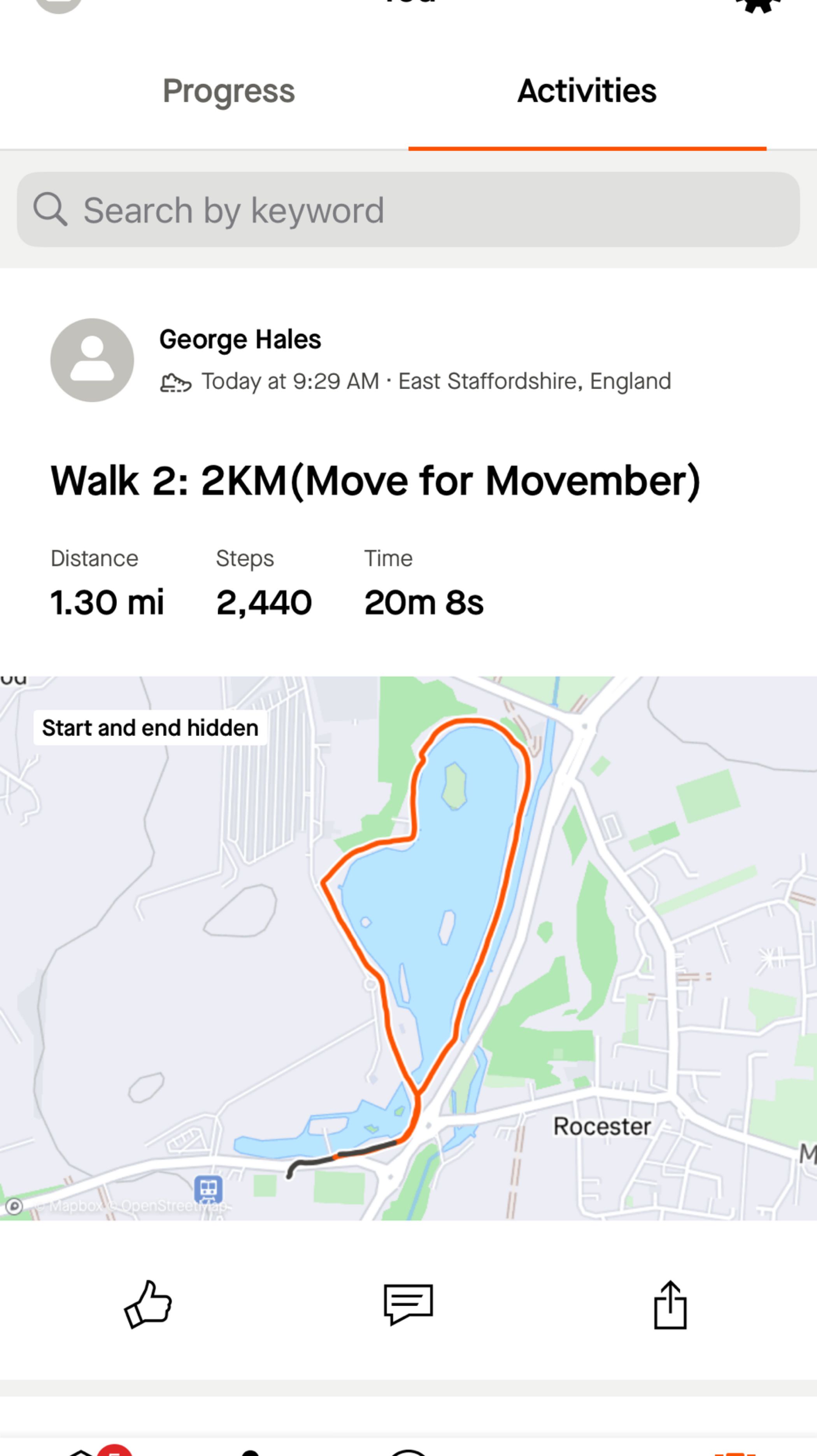Give kudos with the thumbs-up icon
817x1456 pixels.
click(x=148, y=1304)
